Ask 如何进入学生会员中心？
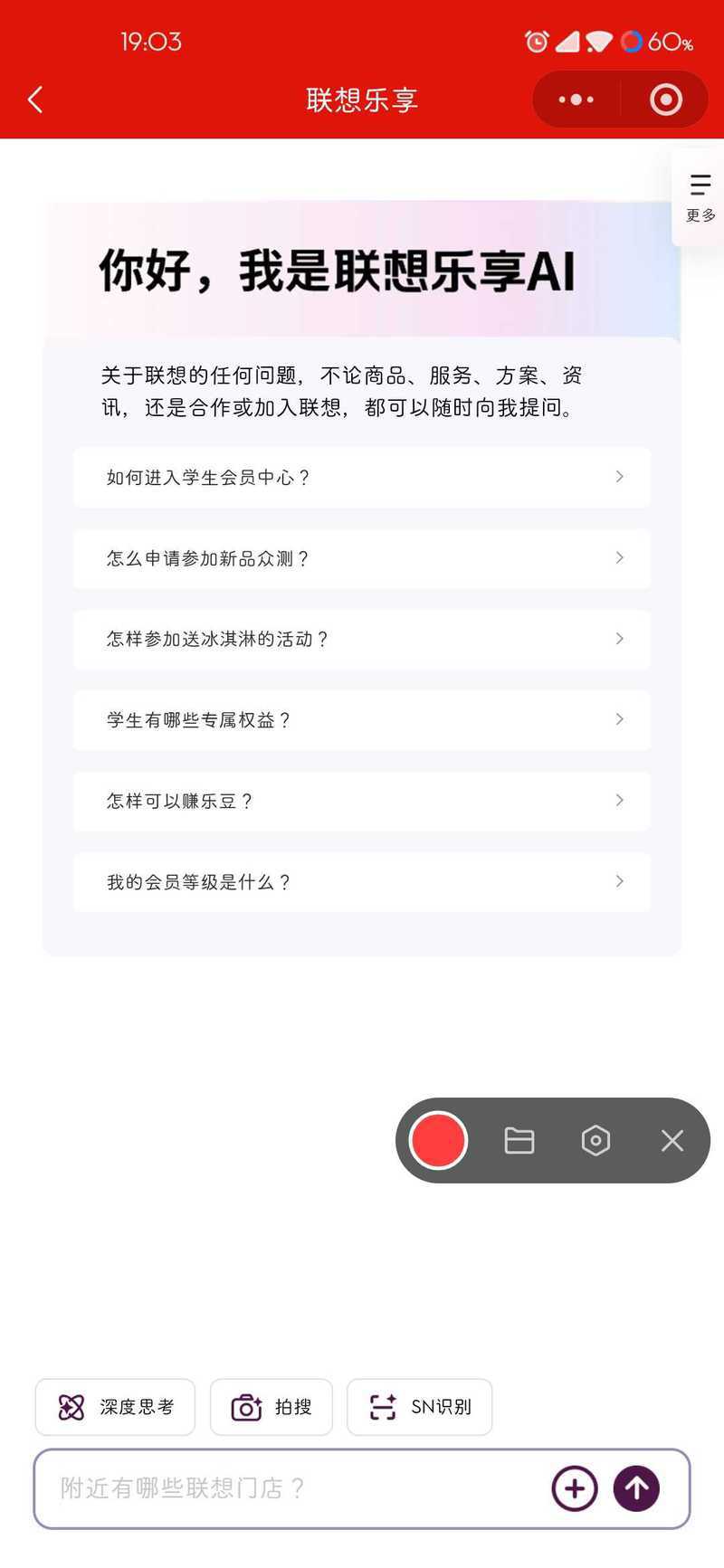 tap(362, 477)
